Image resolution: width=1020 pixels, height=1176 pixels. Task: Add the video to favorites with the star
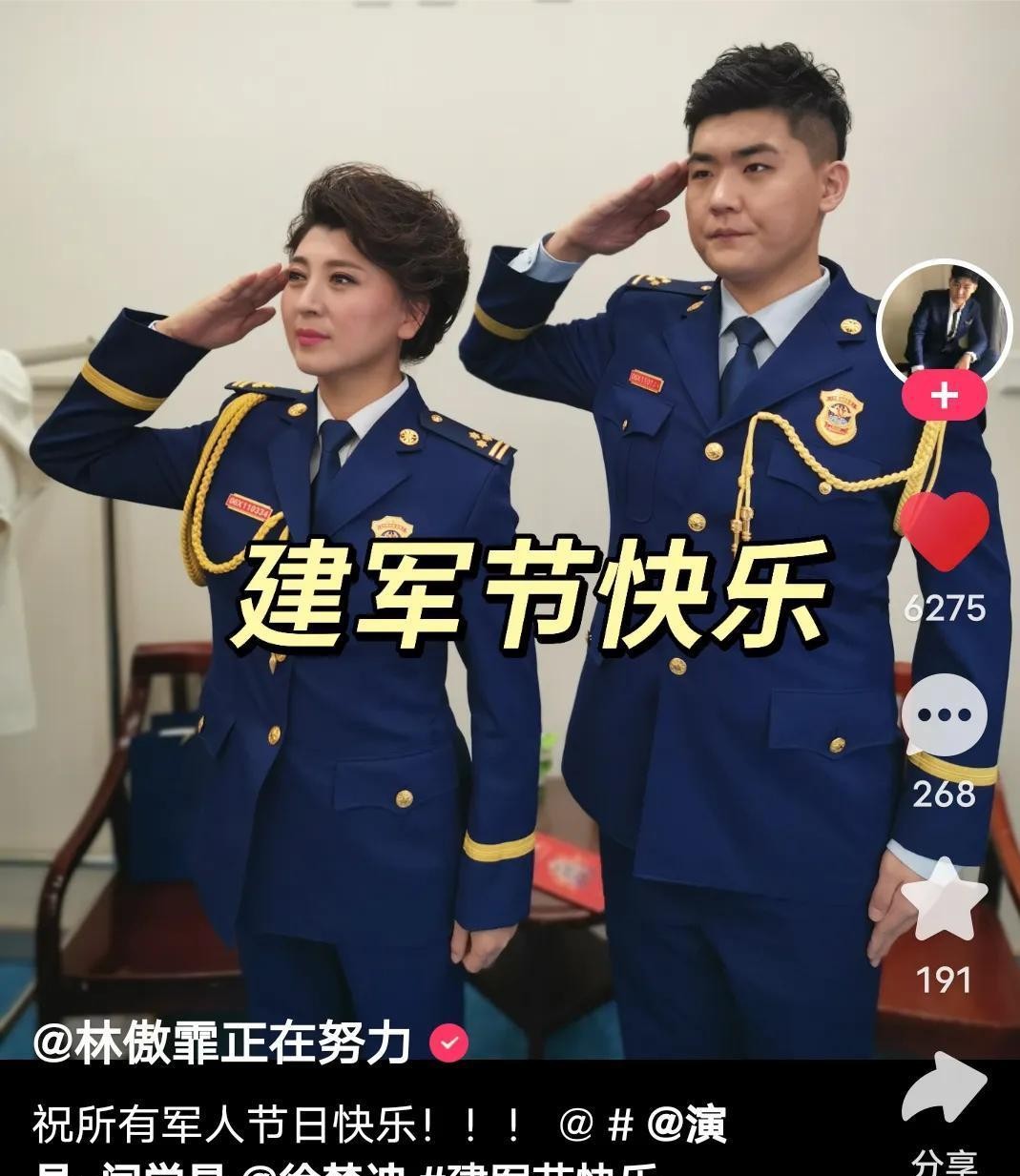point(944,900)
